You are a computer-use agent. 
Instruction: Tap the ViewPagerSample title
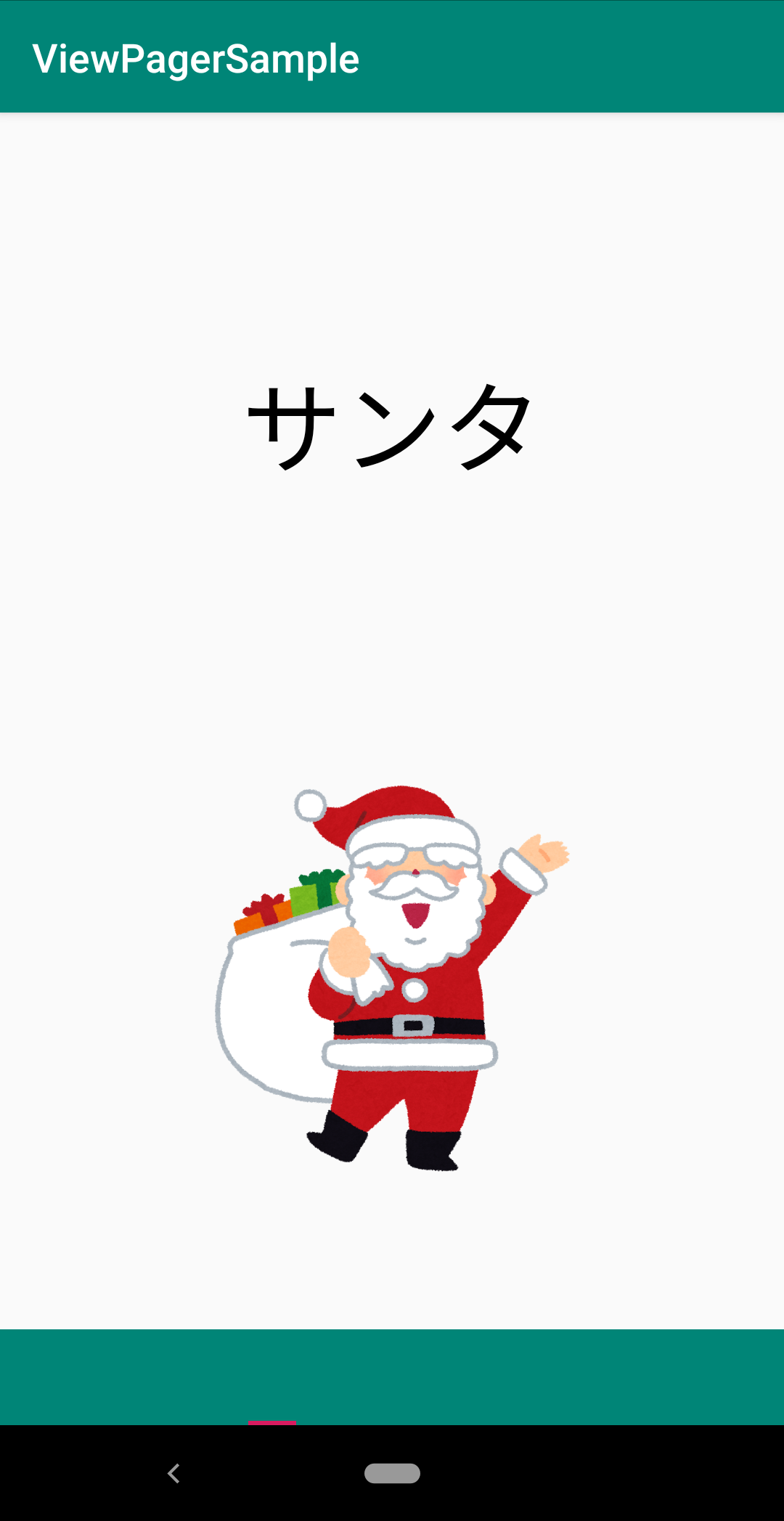tap(197, 60)
